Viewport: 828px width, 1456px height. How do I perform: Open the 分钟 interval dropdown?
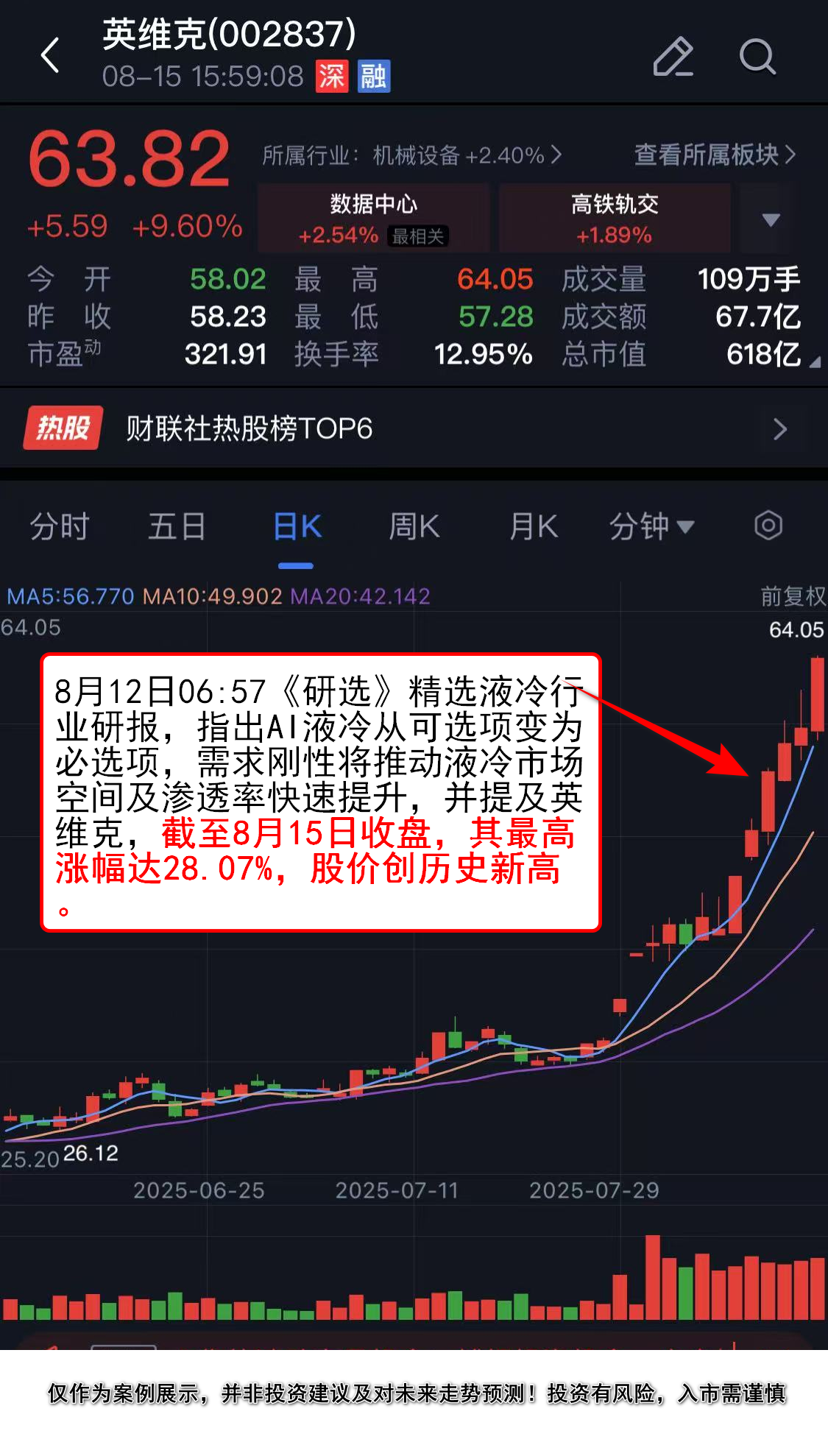[651, 527]
